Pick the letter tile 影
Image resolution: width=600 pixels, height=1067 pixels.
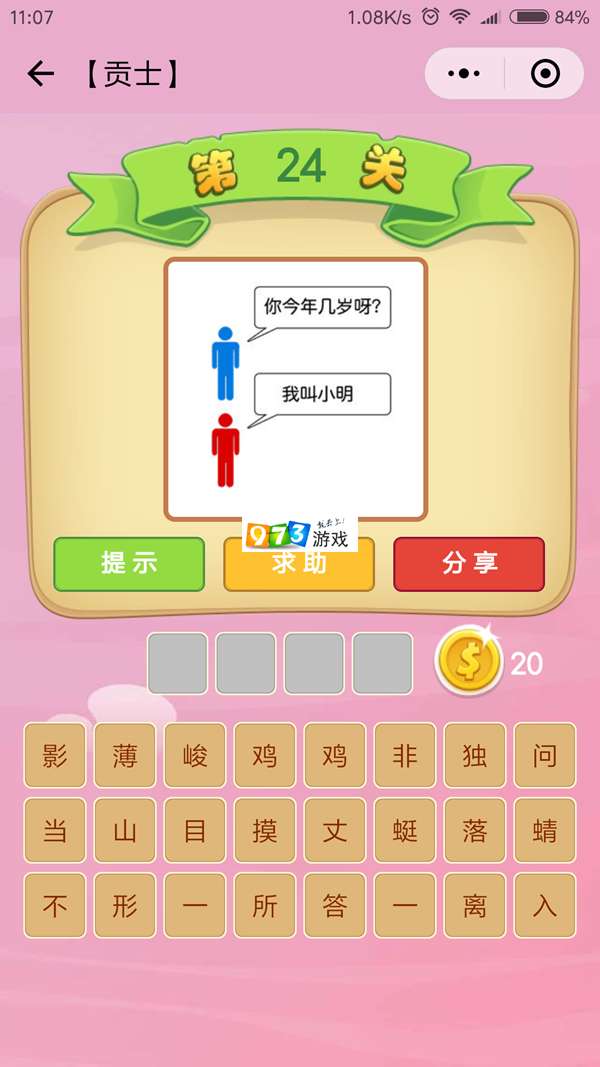pyautogui.click(x=55, y=755)
